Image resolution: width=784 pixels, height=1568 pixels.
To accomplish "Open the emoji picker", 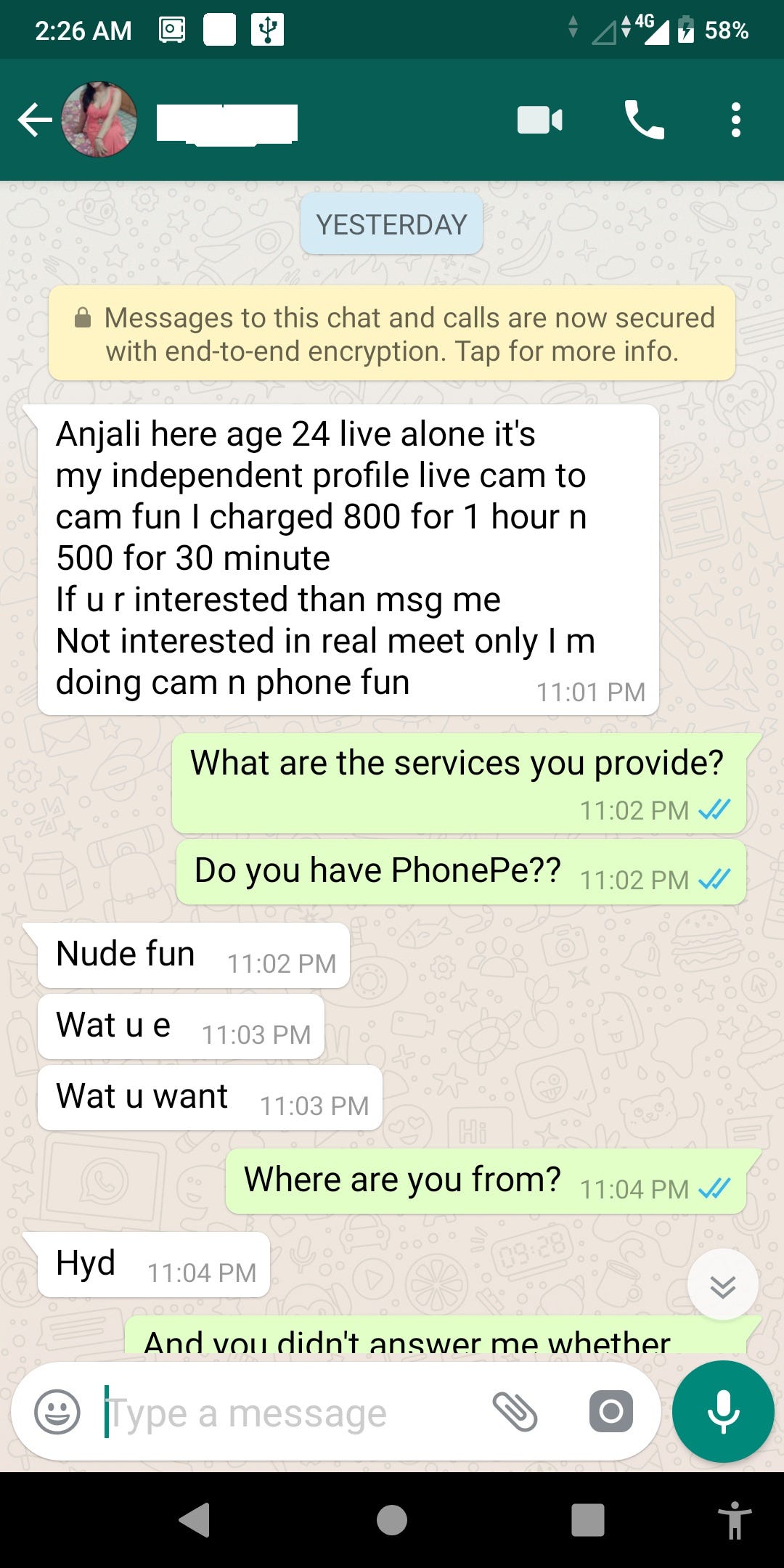I will click(x=57, y=1412).
